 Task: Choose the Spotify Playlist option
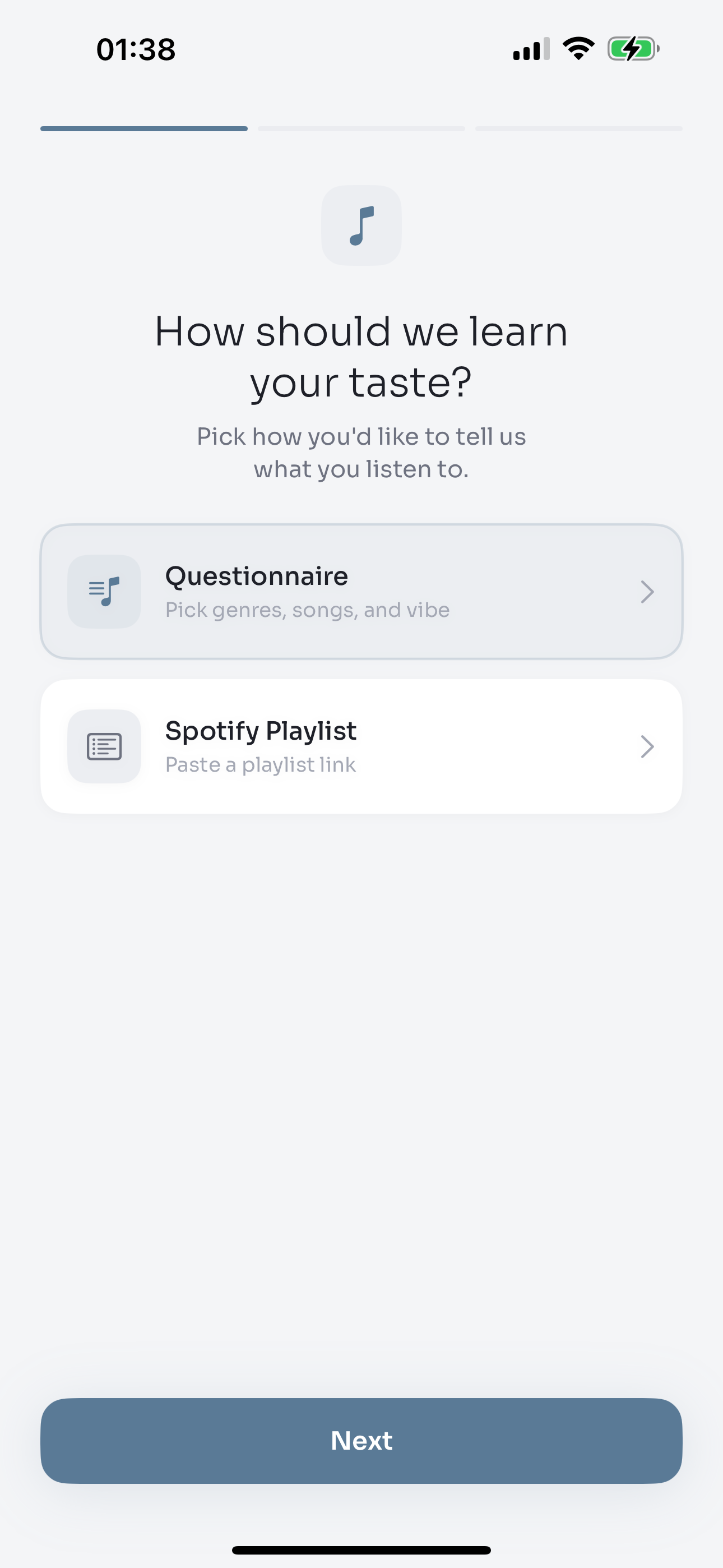tap(361, 746)
